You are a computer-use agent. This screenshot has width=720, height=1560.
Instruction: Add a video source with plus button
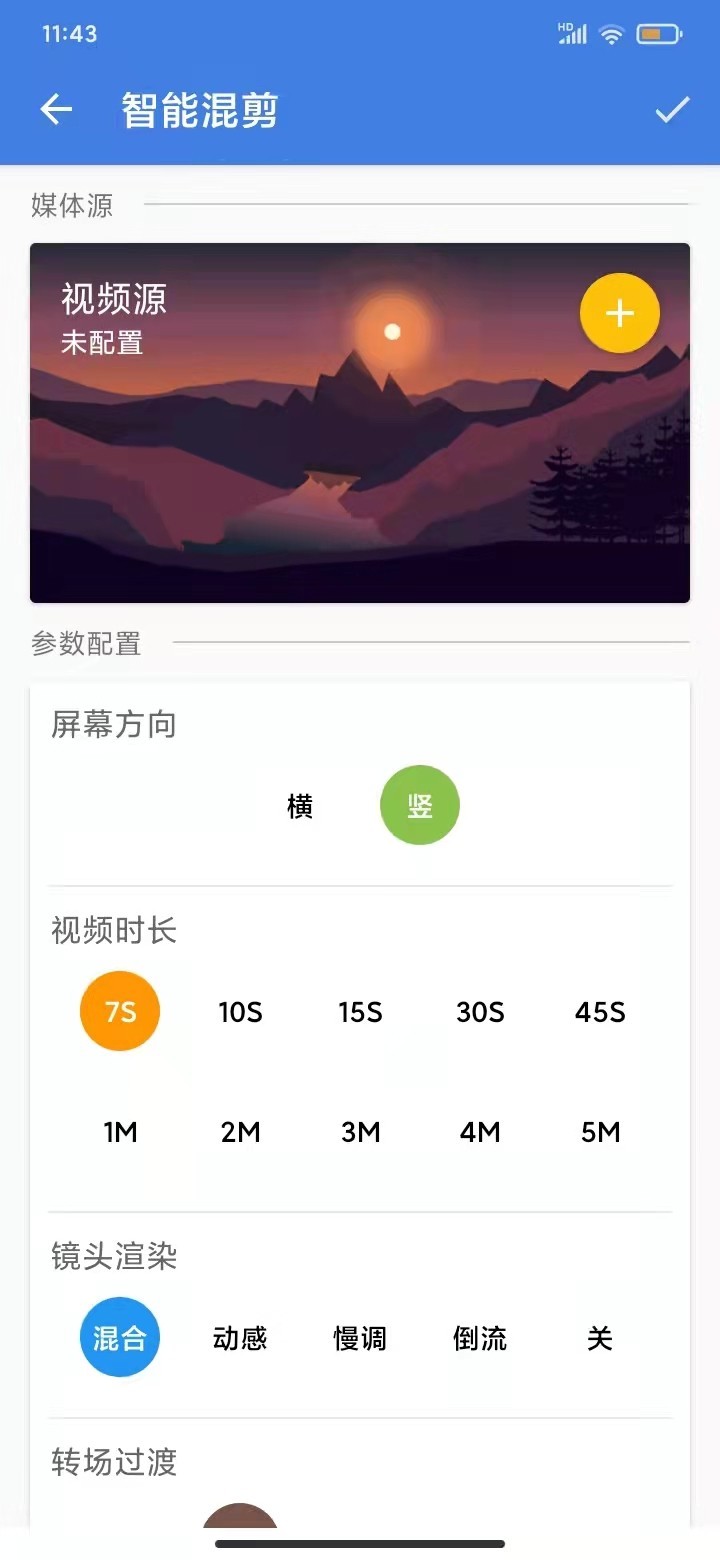(620, 313)
